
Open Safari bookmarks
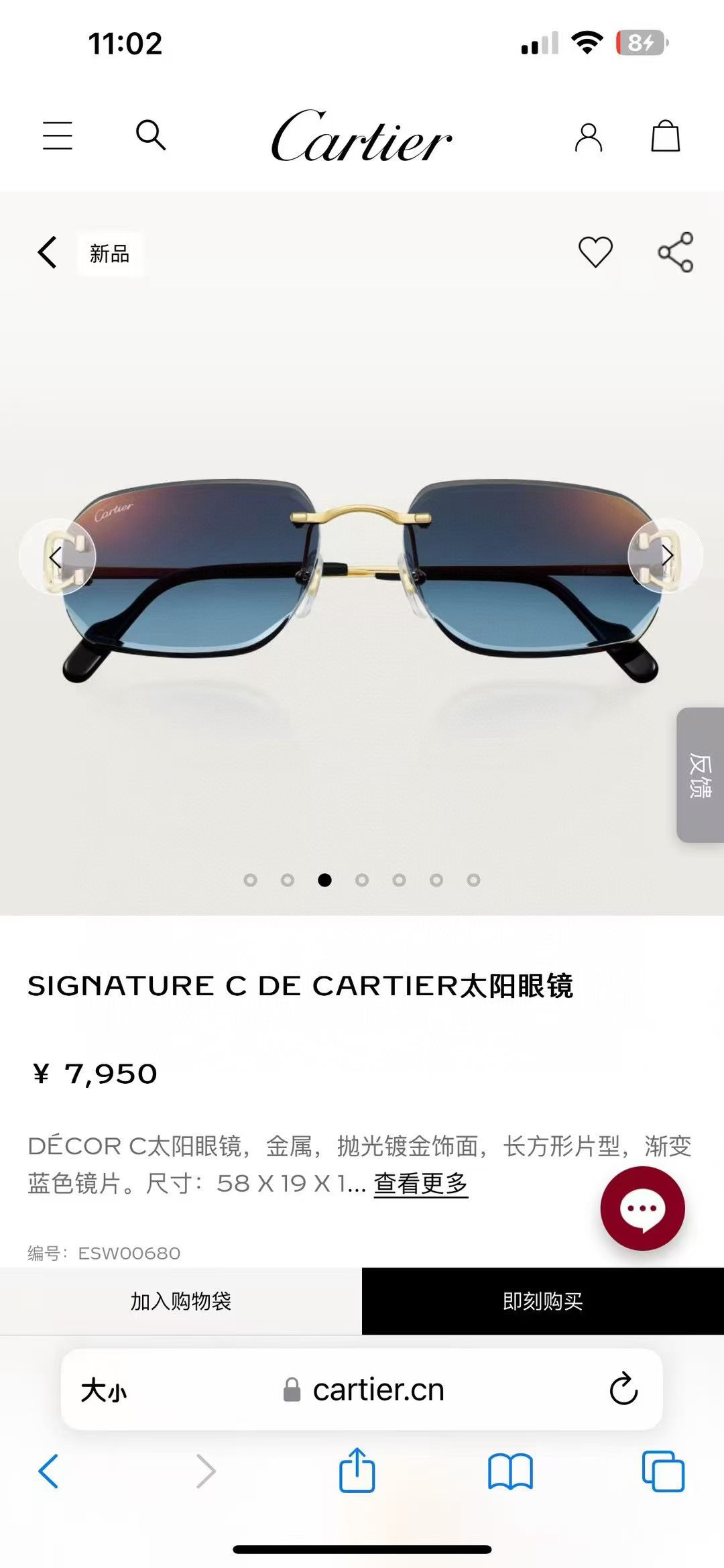click(510, 1472)
